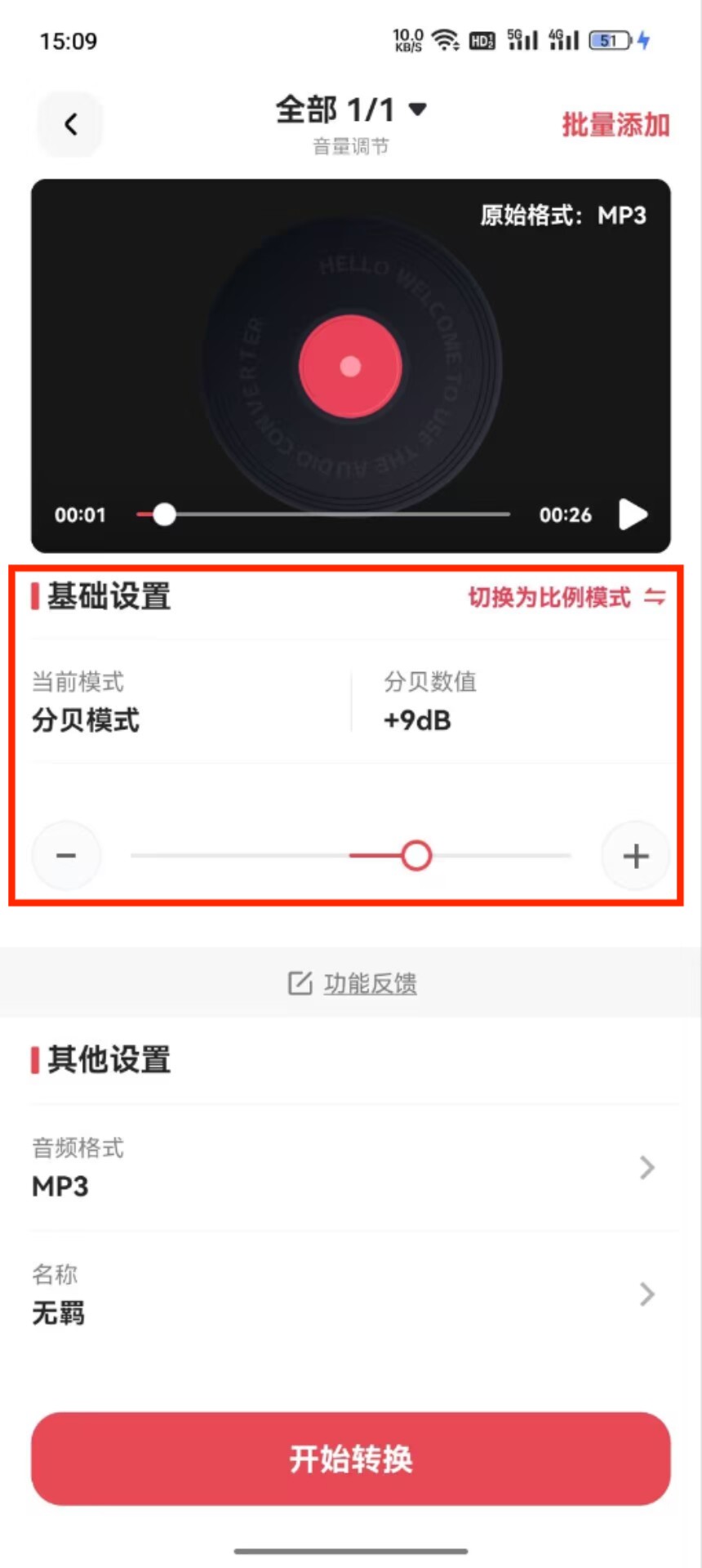Open the 音频格式 MP3 setting row

click(343, 1168)
